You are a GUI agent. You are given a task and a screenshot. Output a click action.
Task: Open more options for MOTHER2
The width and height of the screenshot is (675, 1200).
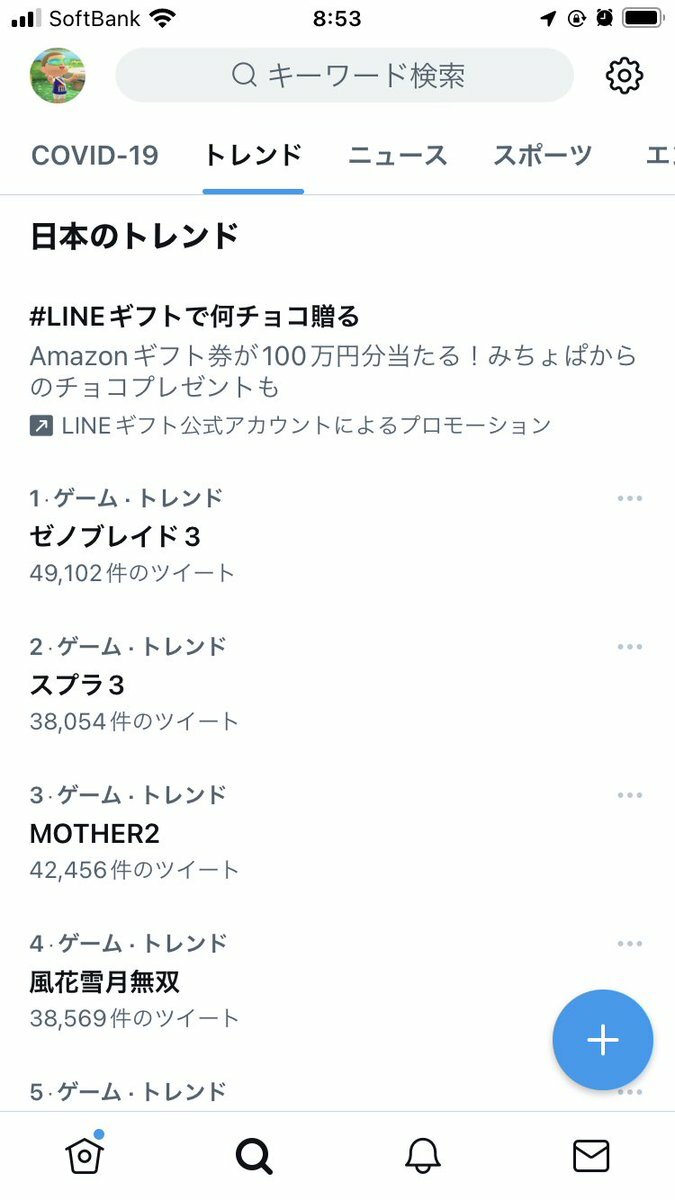point(629,795)
